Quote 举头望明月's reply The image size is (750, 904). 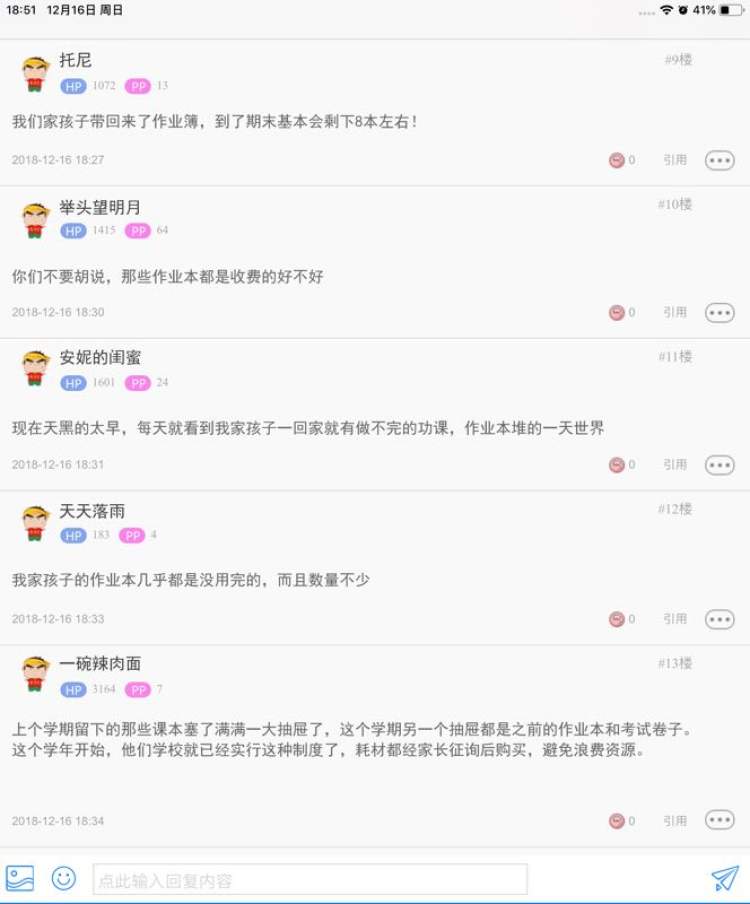tap(675, 313)
